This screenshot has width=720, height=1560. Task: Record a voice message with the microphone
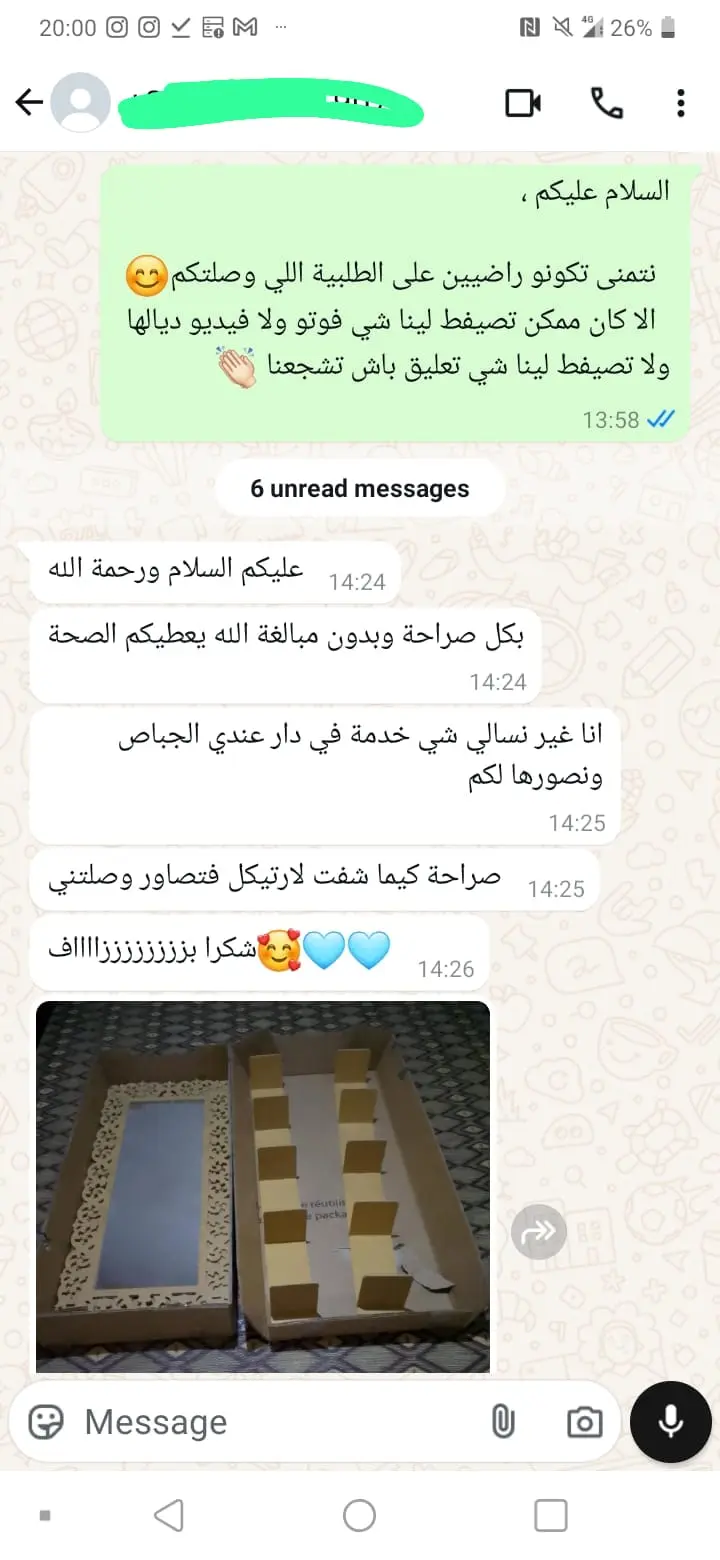670,1422
